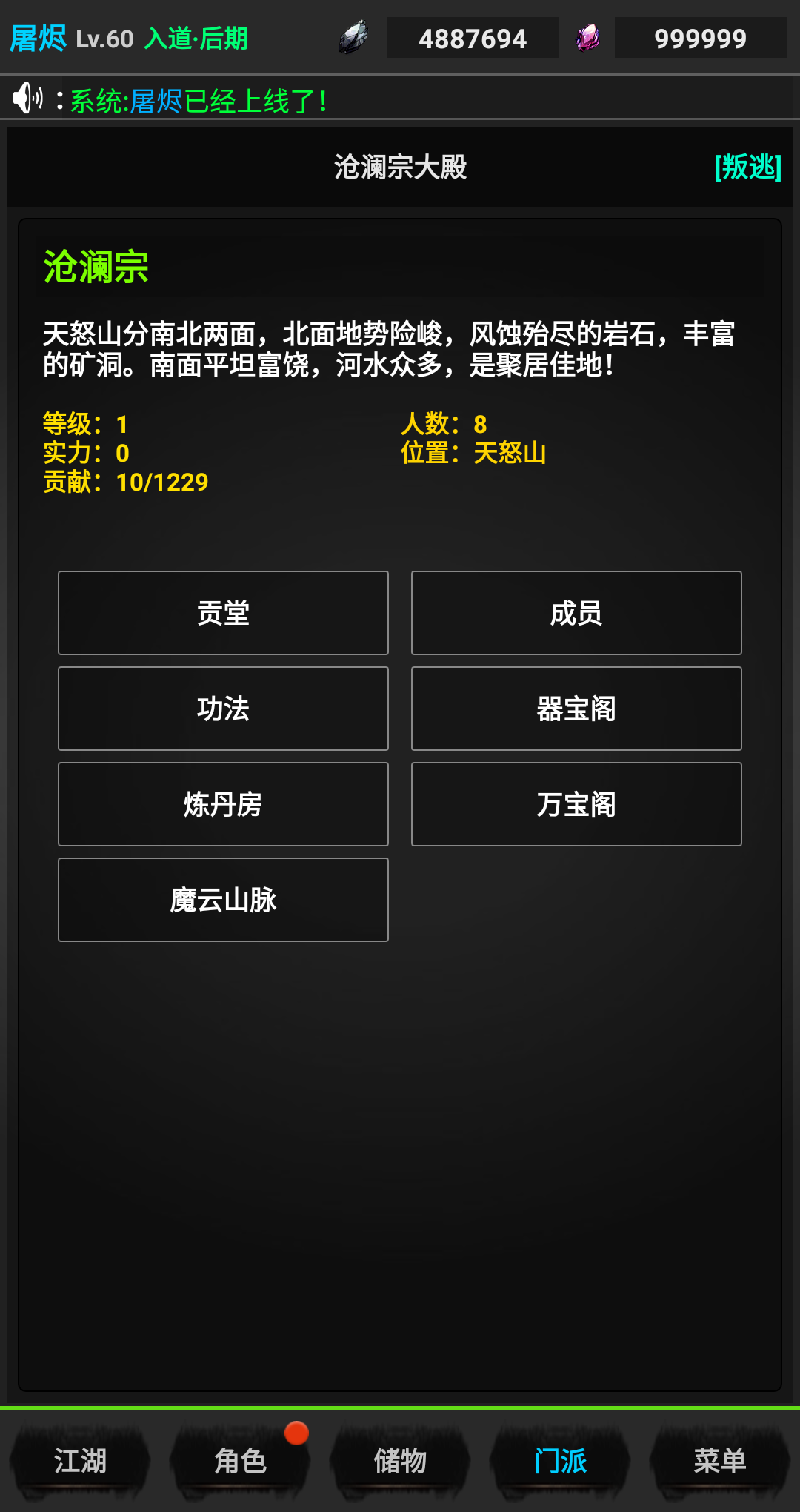Switch to the 储物 storage tab
The width and height of the screenshot is (800, 1512).
[400, 1462]
